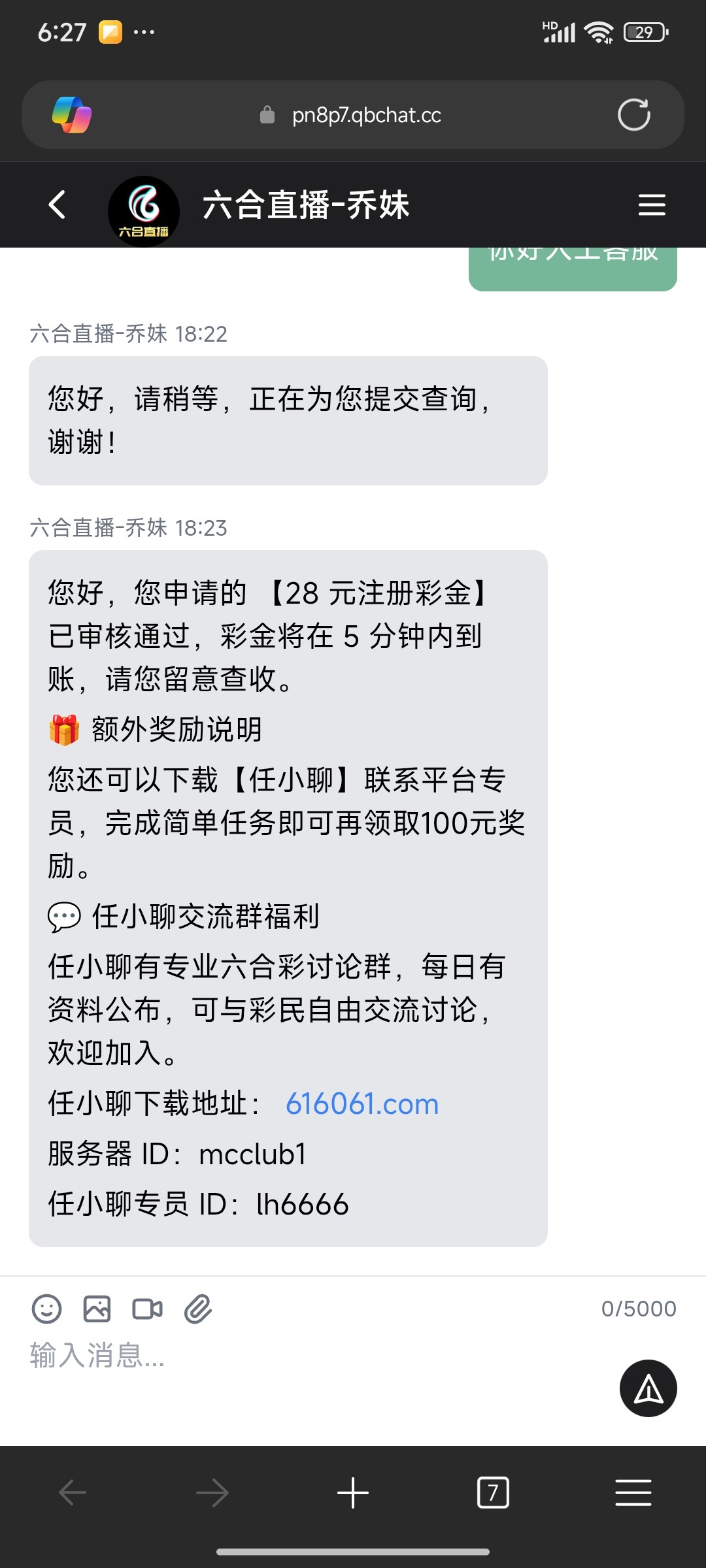Viewport: 706px width, 1568px height.
Task: Go back from the 六合直播-乔妹 chat
Action: tap(58, 204)
